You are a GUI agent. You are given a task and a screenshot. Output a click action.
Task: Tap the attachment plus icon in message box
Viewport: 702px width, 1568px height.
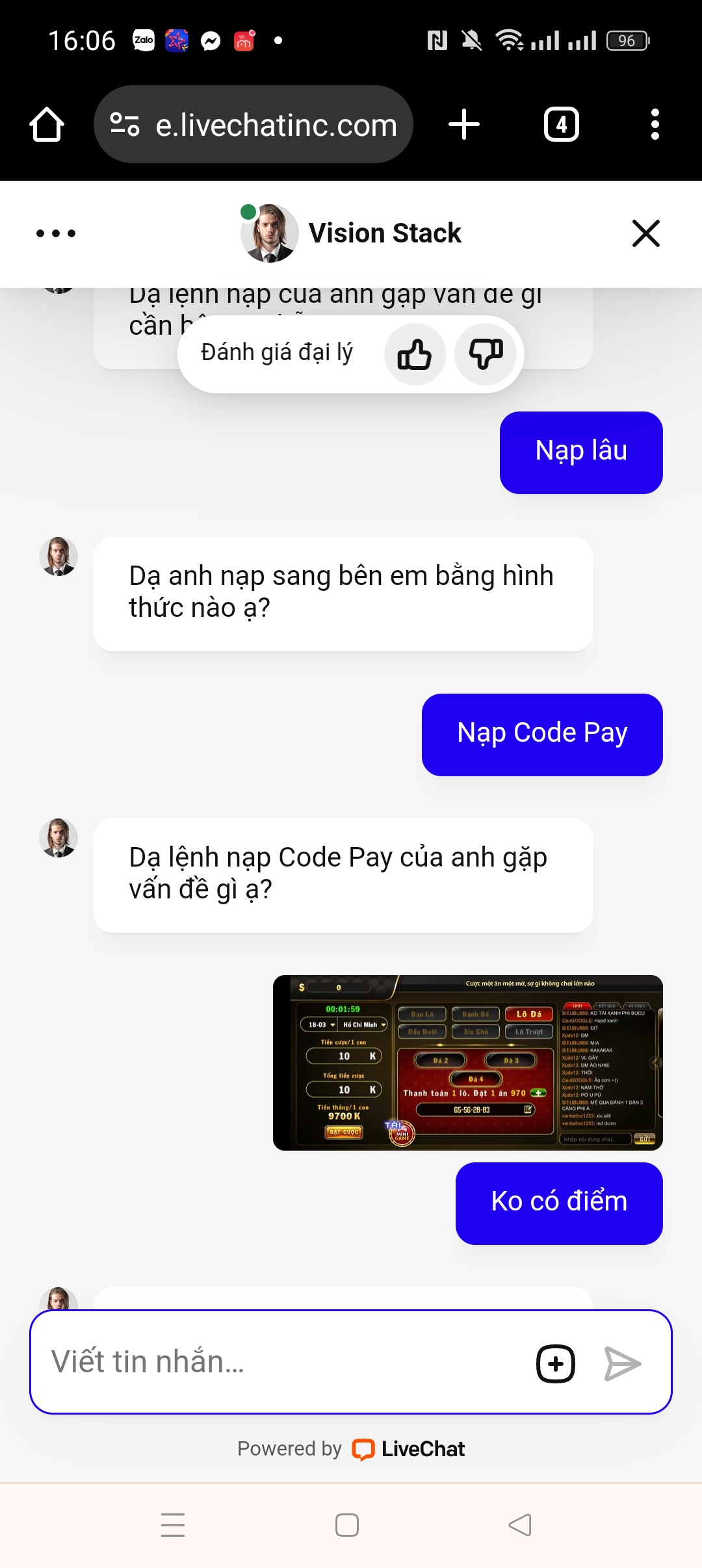coord(556,1363)
